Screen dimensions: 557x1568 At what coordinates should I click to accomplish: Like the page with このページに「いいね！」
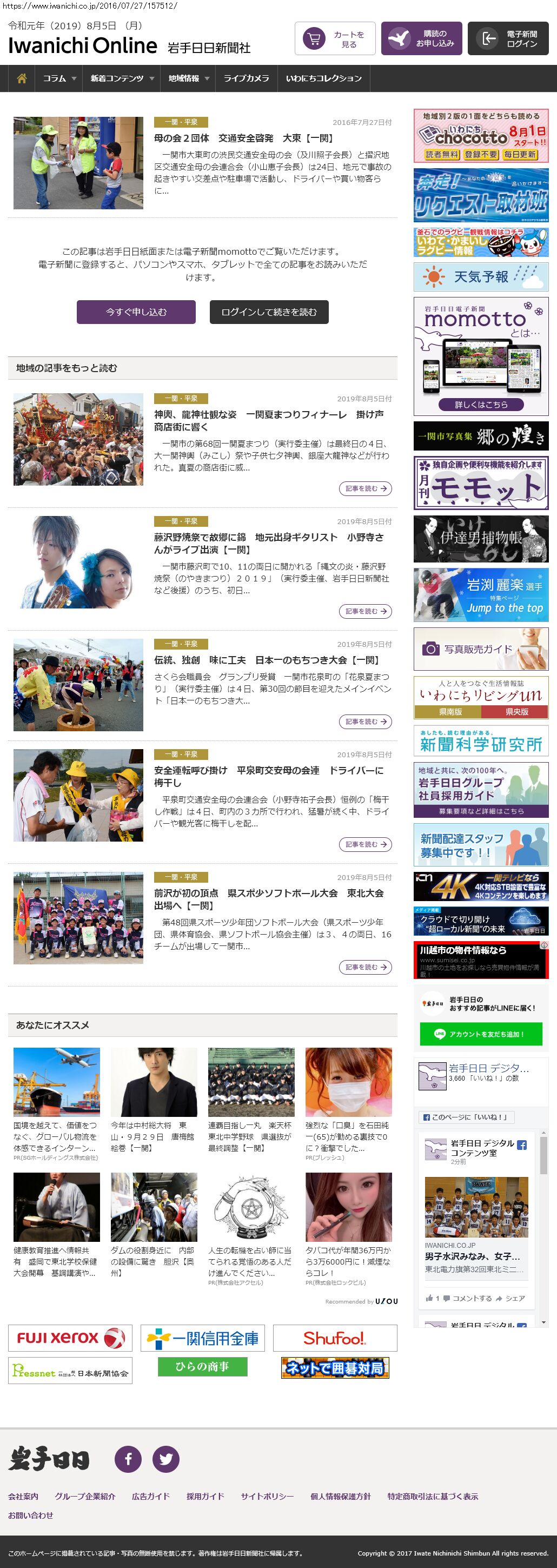click(467, 1117)
